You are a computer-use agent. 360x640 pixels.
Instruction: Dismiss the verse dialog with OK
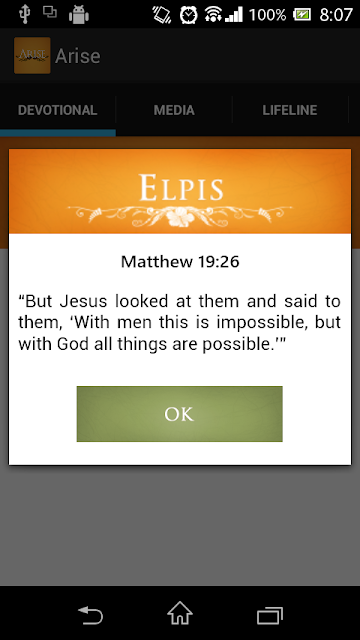(180, 414)
